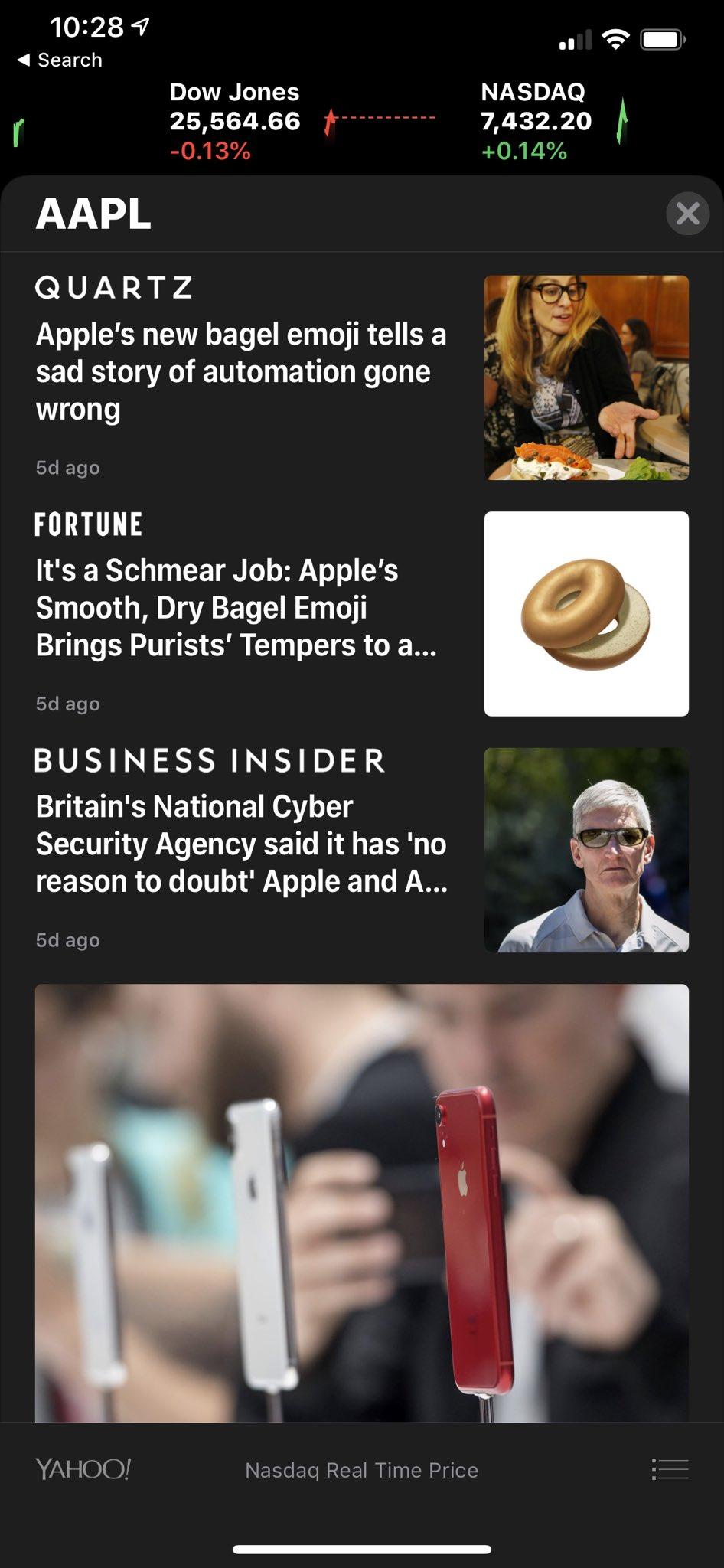Return to Search via the back link
Image resolution: width=724 pixels, height=1568 pixels.
[60, 60]
